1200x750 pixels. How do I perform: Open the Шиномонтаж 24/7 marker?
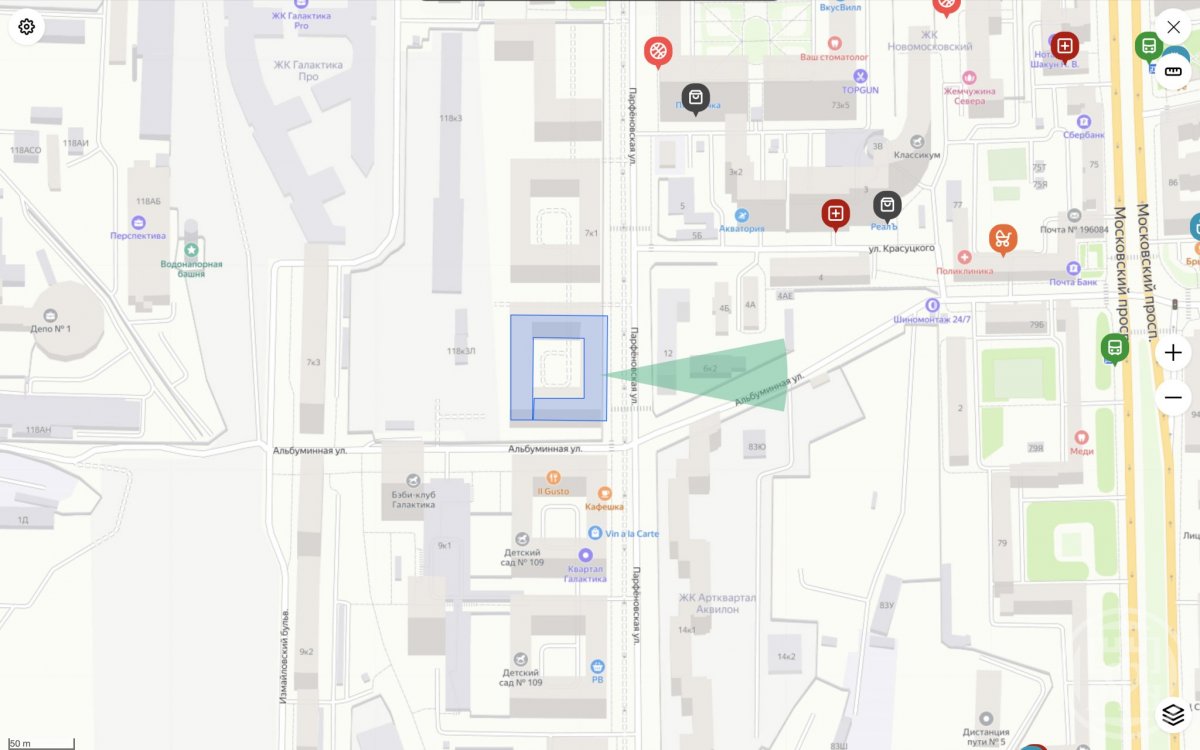tap(932, 306)
